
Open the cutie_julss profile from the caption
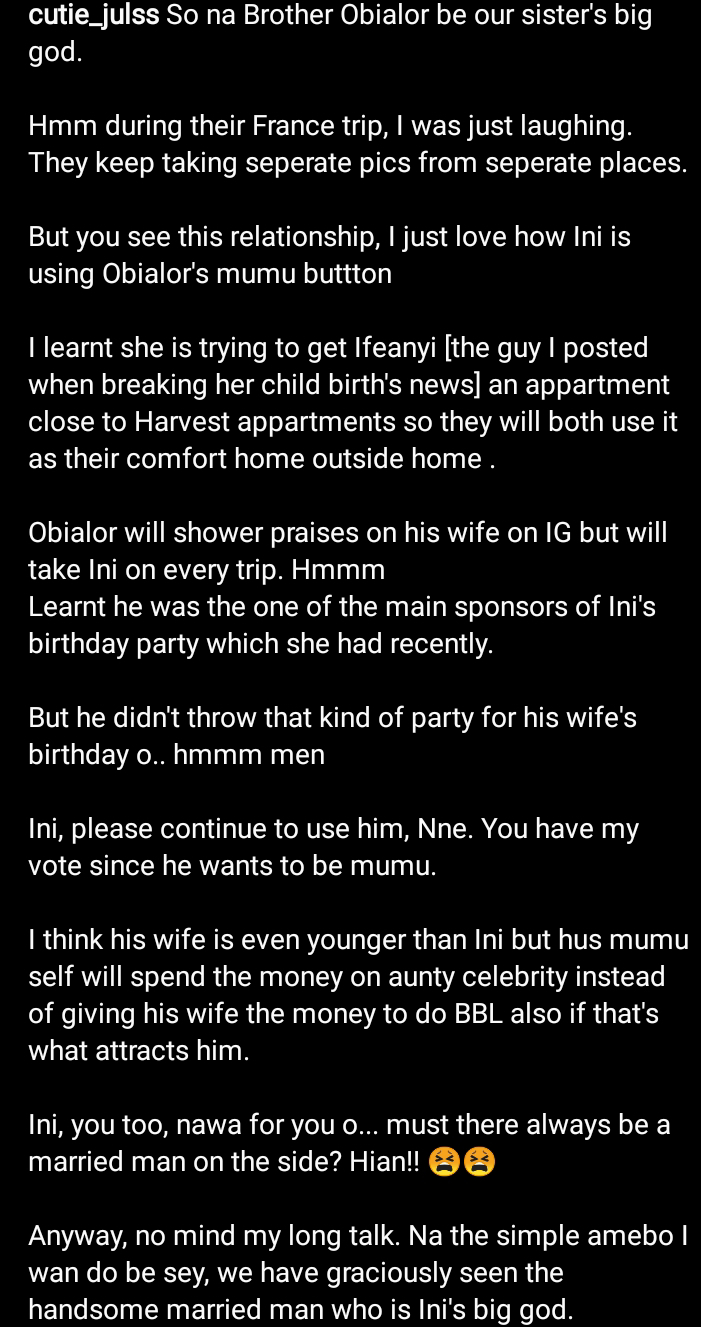(x=93, y=17)
